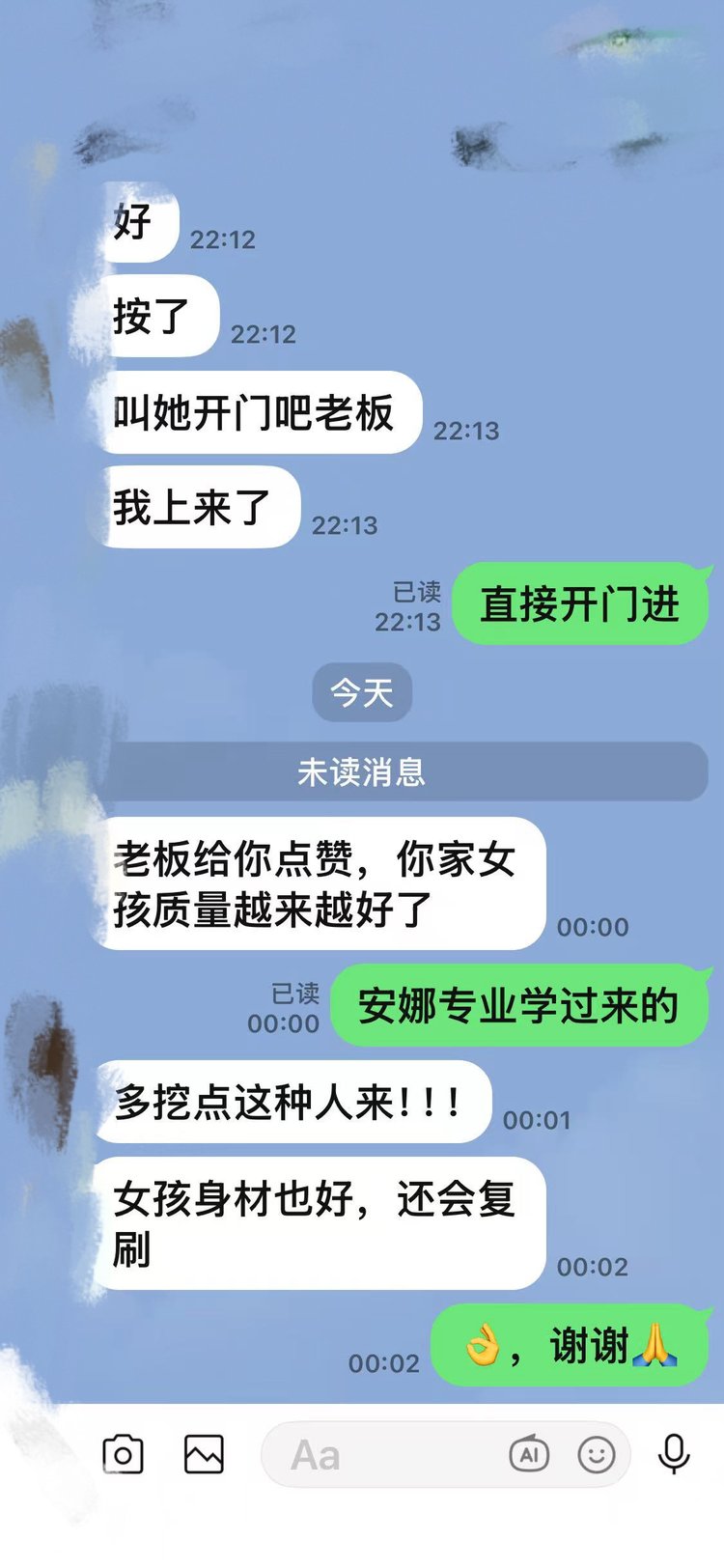Open the photo gallery picker
Image resolution: width=724 pixels, height=1568 pixels.
click(x=204, y=1454)
